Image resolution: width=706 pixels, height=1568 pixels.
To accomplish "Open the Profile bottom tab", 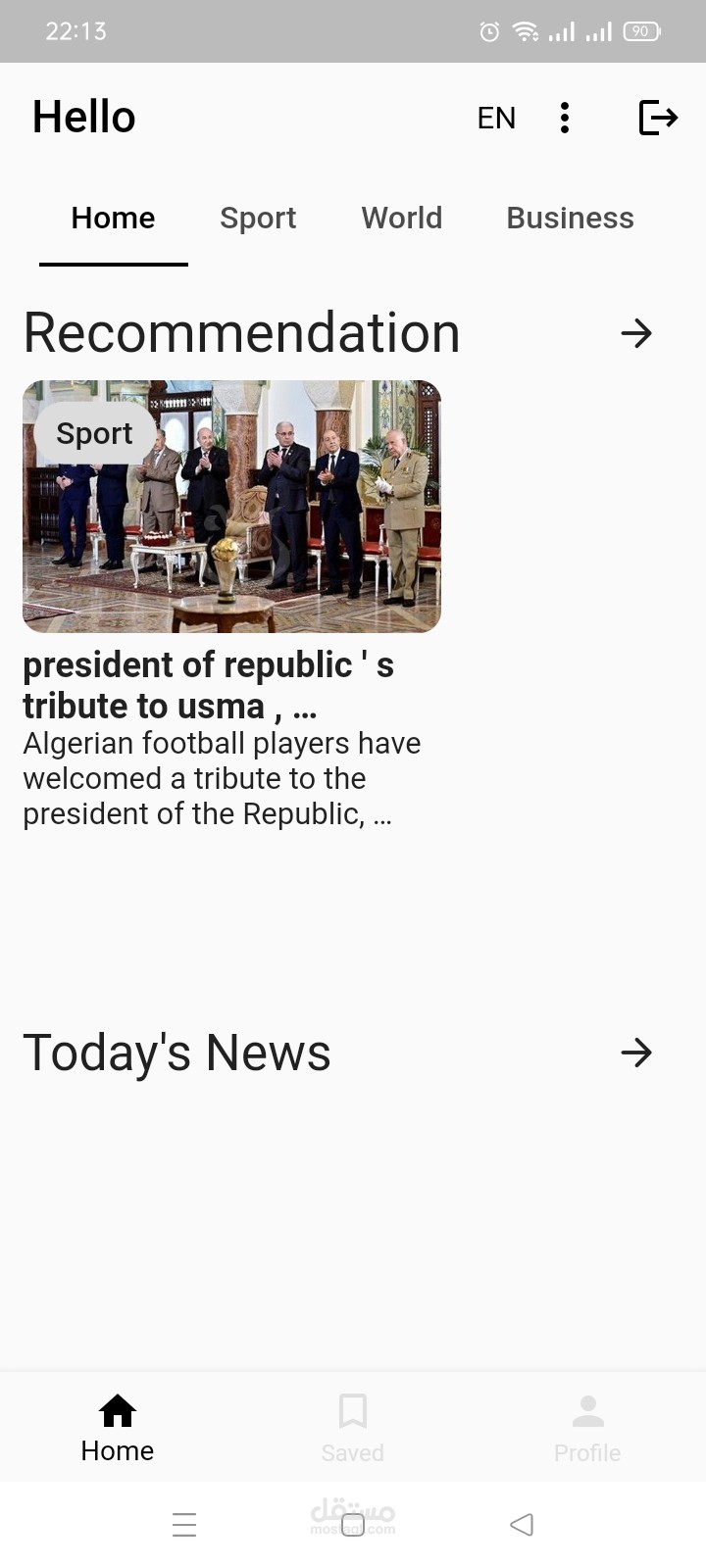I will 587,1428.
